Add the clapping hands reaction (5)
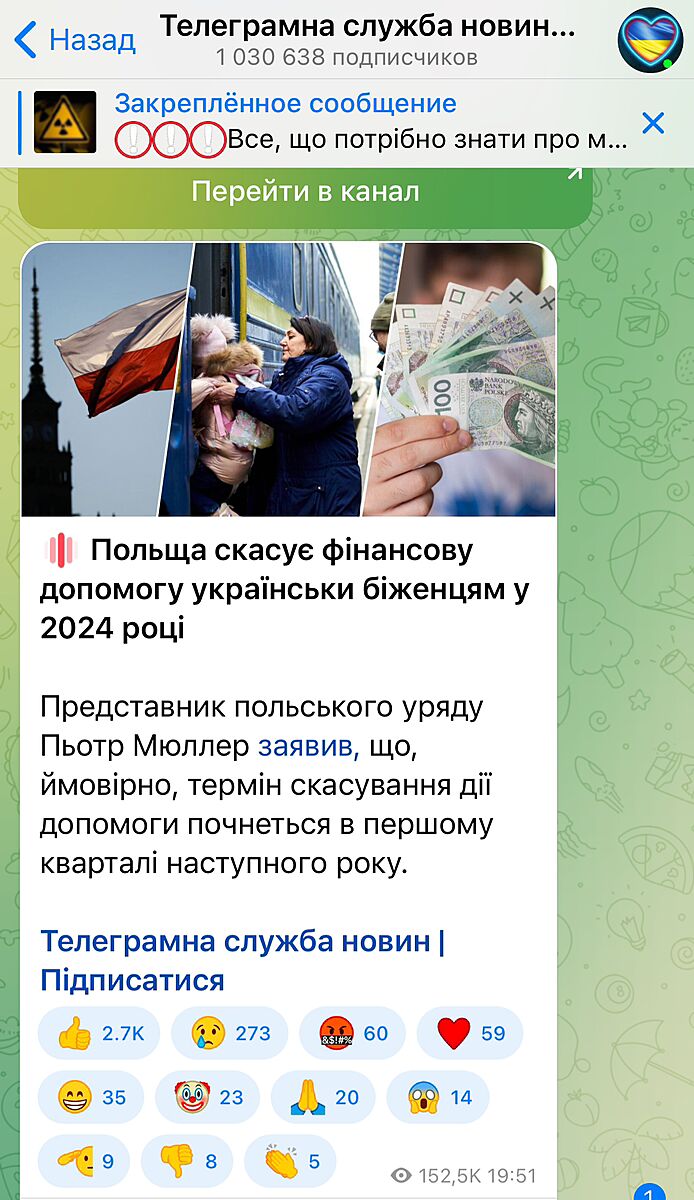This screenshot has height=1200, width=694. pos(291,1161)
